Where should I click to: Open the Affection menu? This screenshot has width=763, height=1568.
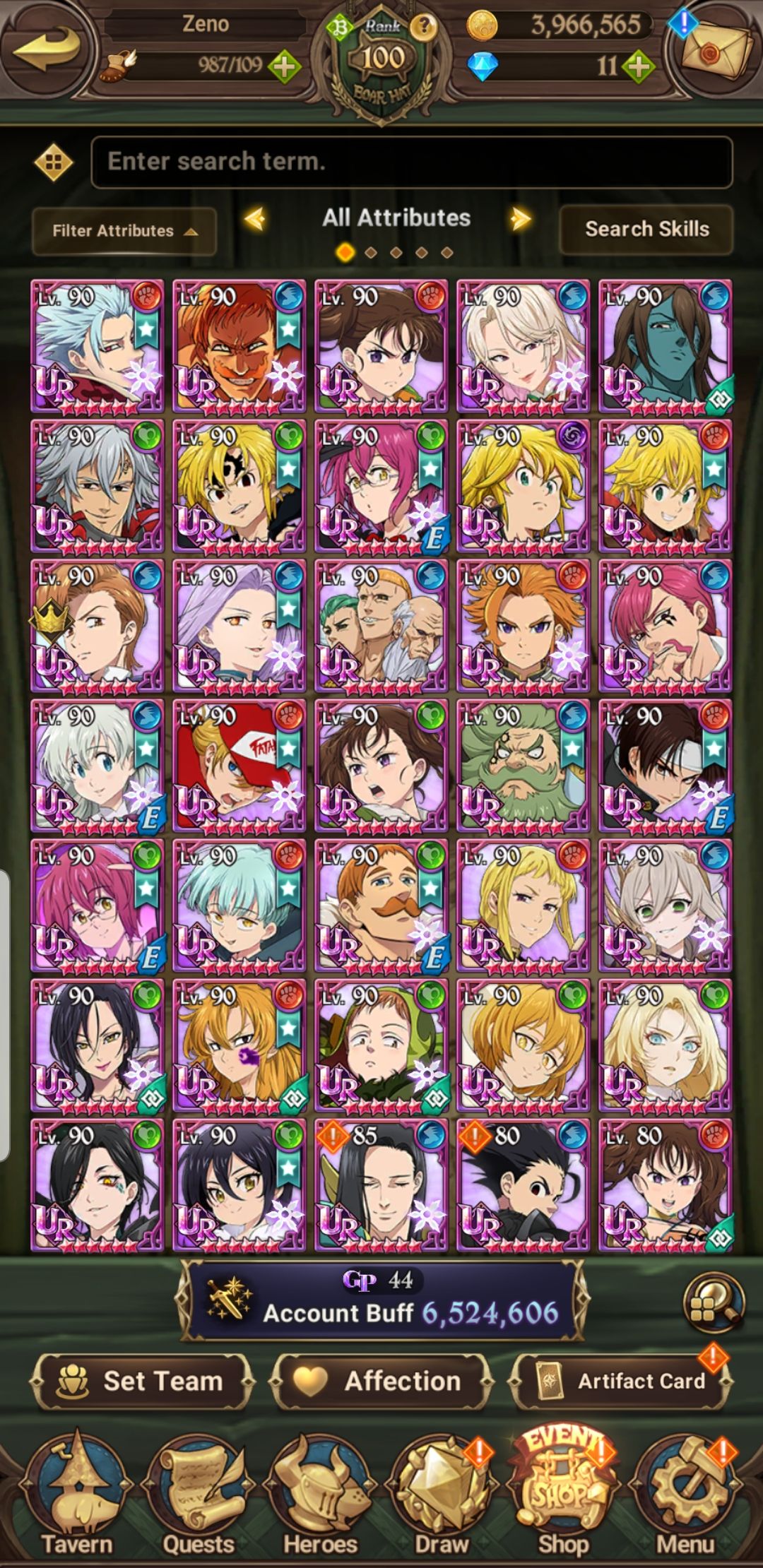[381, 1381]
